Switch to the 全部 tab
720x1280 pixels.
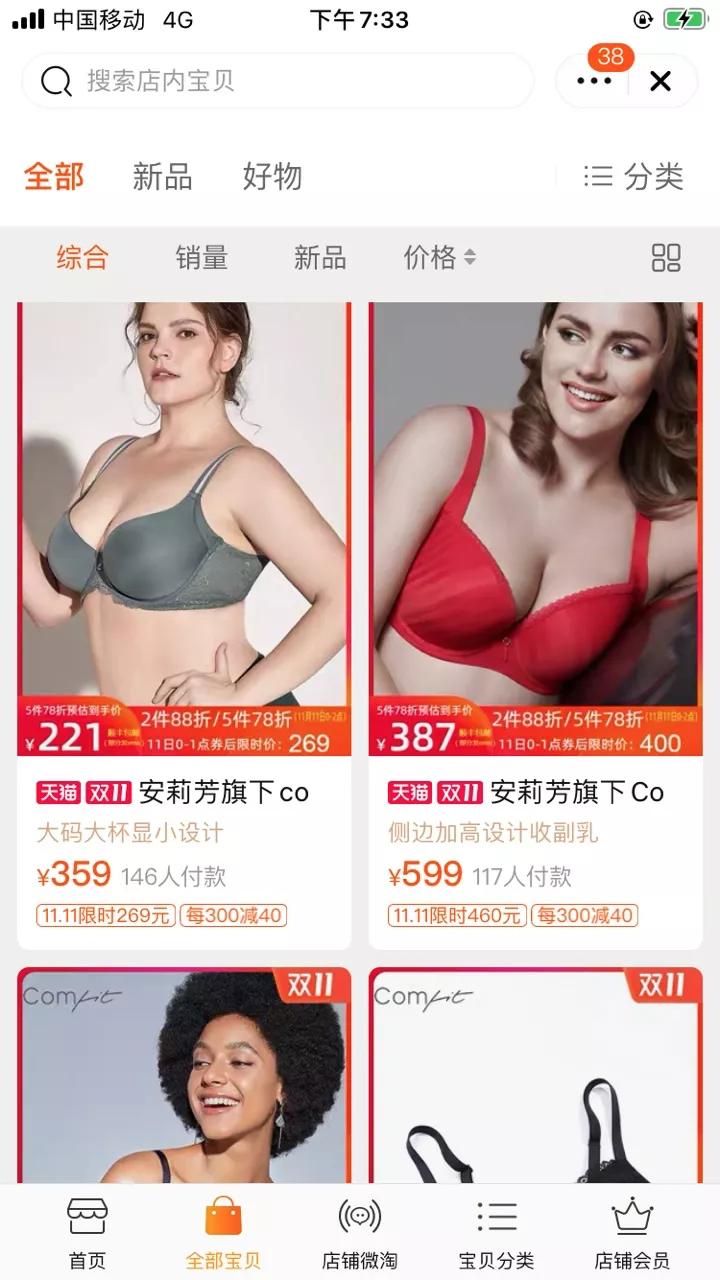click(x=54, y=177)
